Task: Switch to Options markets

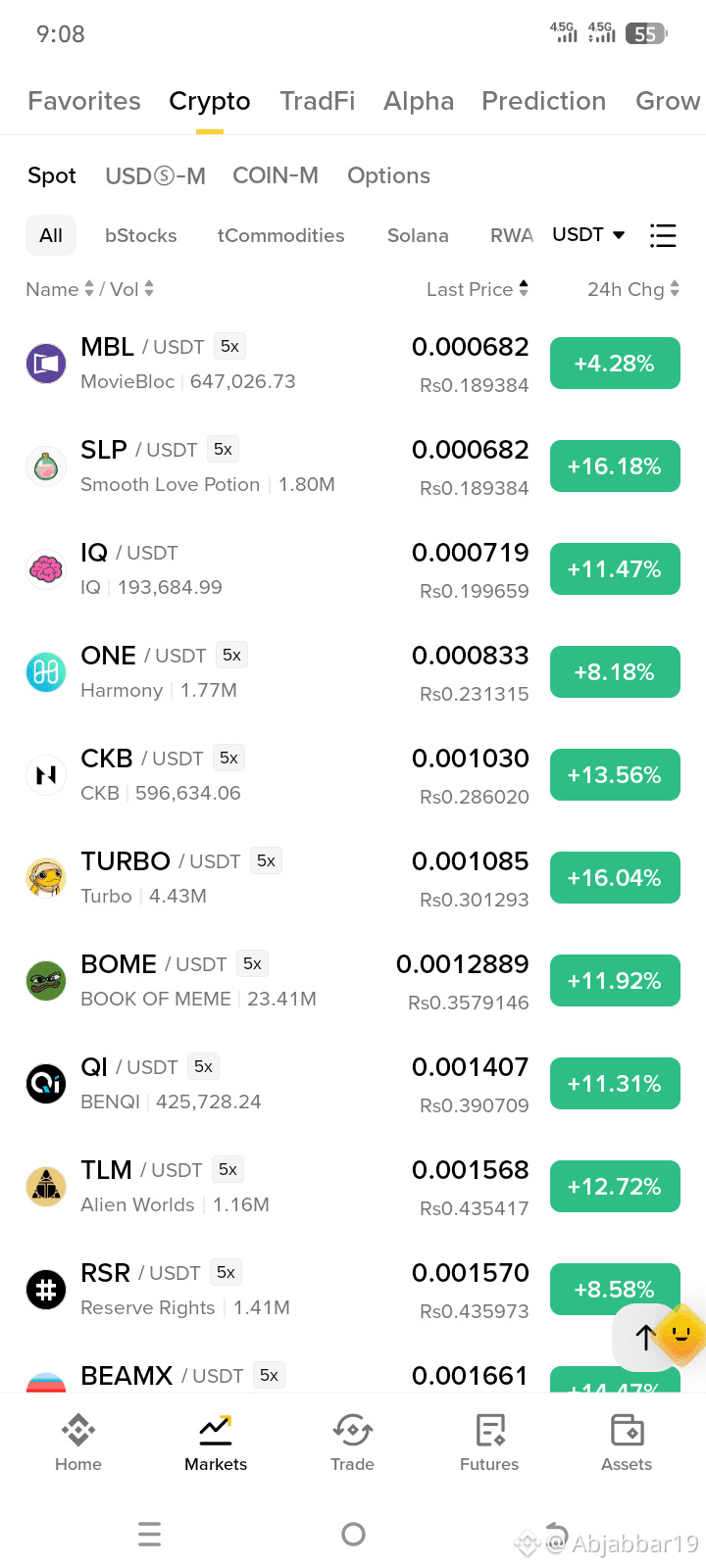Action: (388, 175)
